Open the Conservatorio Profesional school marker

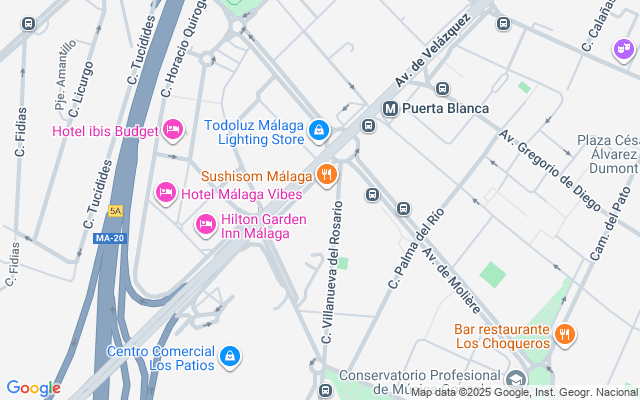click(515, 380)
